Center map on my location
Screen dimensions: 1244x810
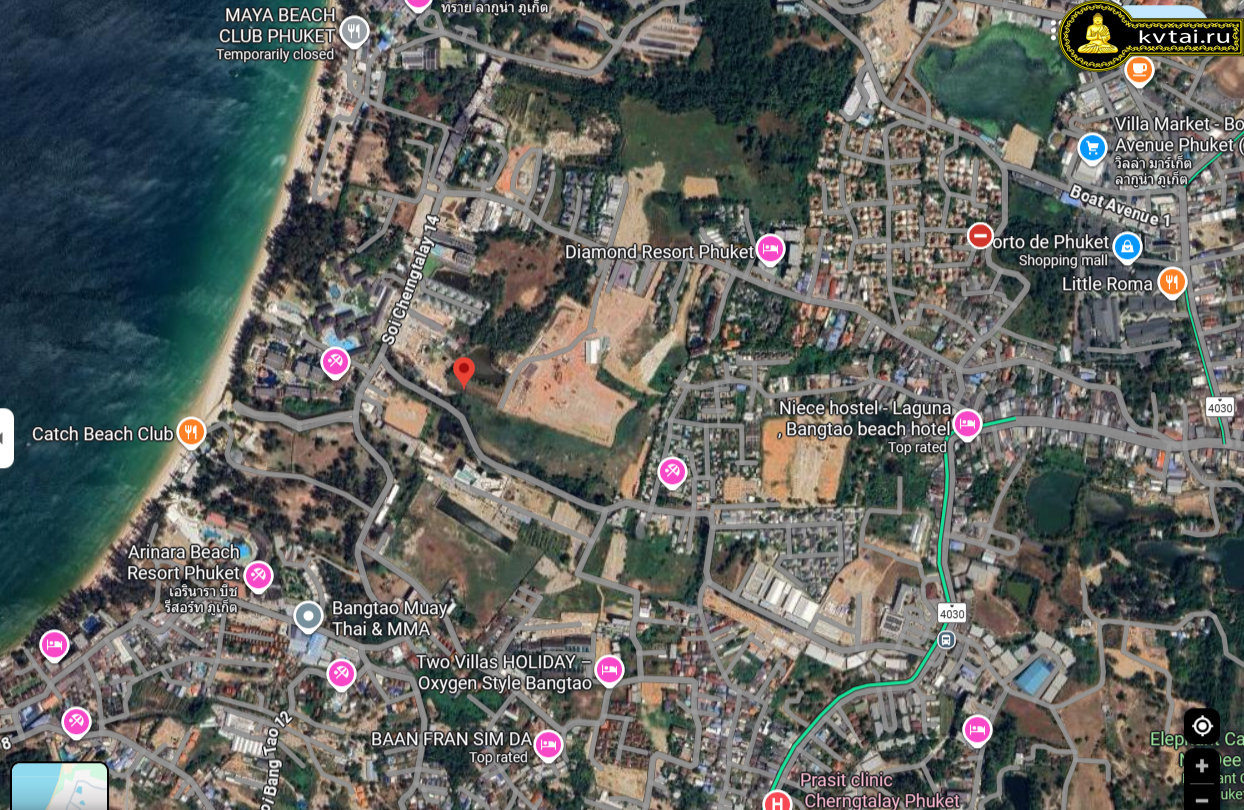pos(1202,726)
